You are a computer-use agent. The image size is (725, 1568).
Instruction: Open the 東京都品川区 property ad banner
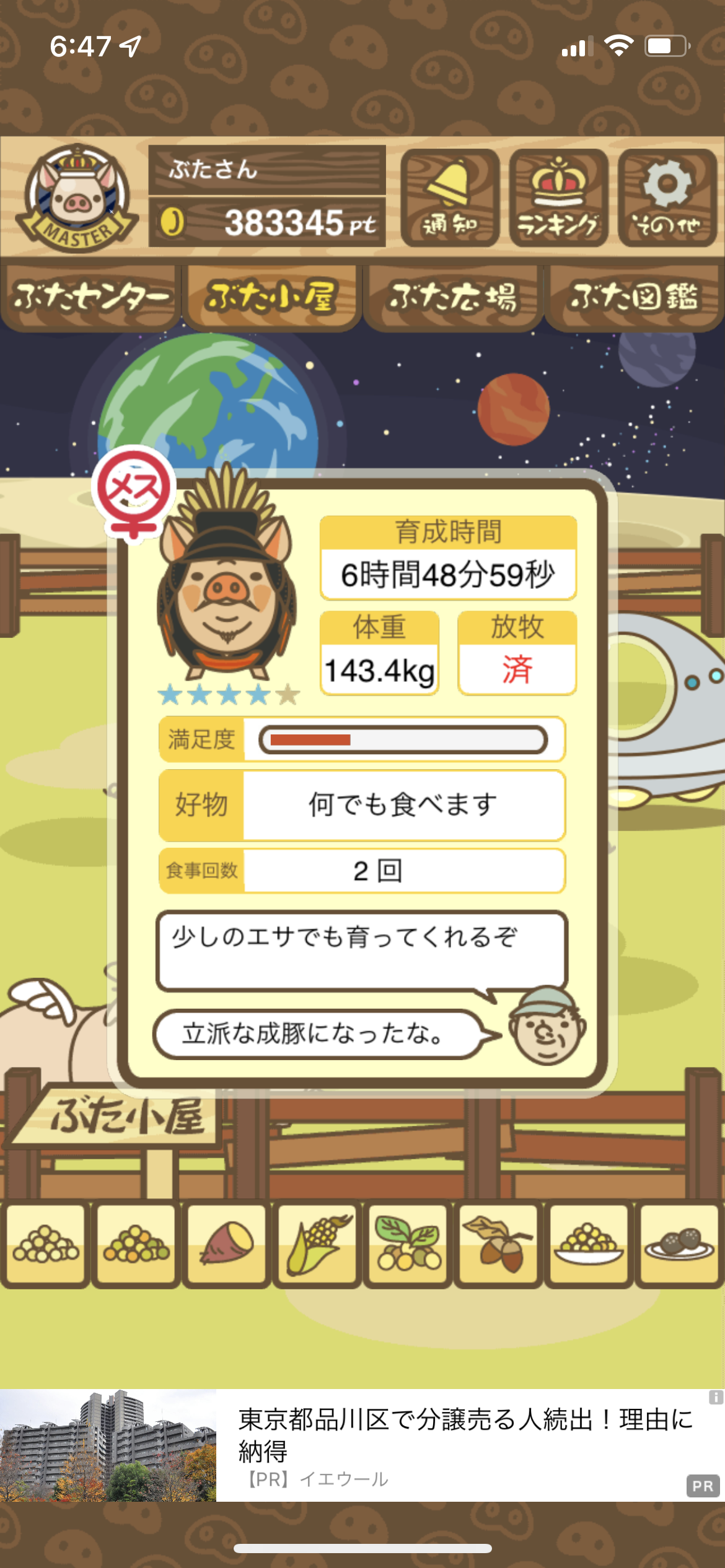pyautogui.click(x=362, y=1445)
